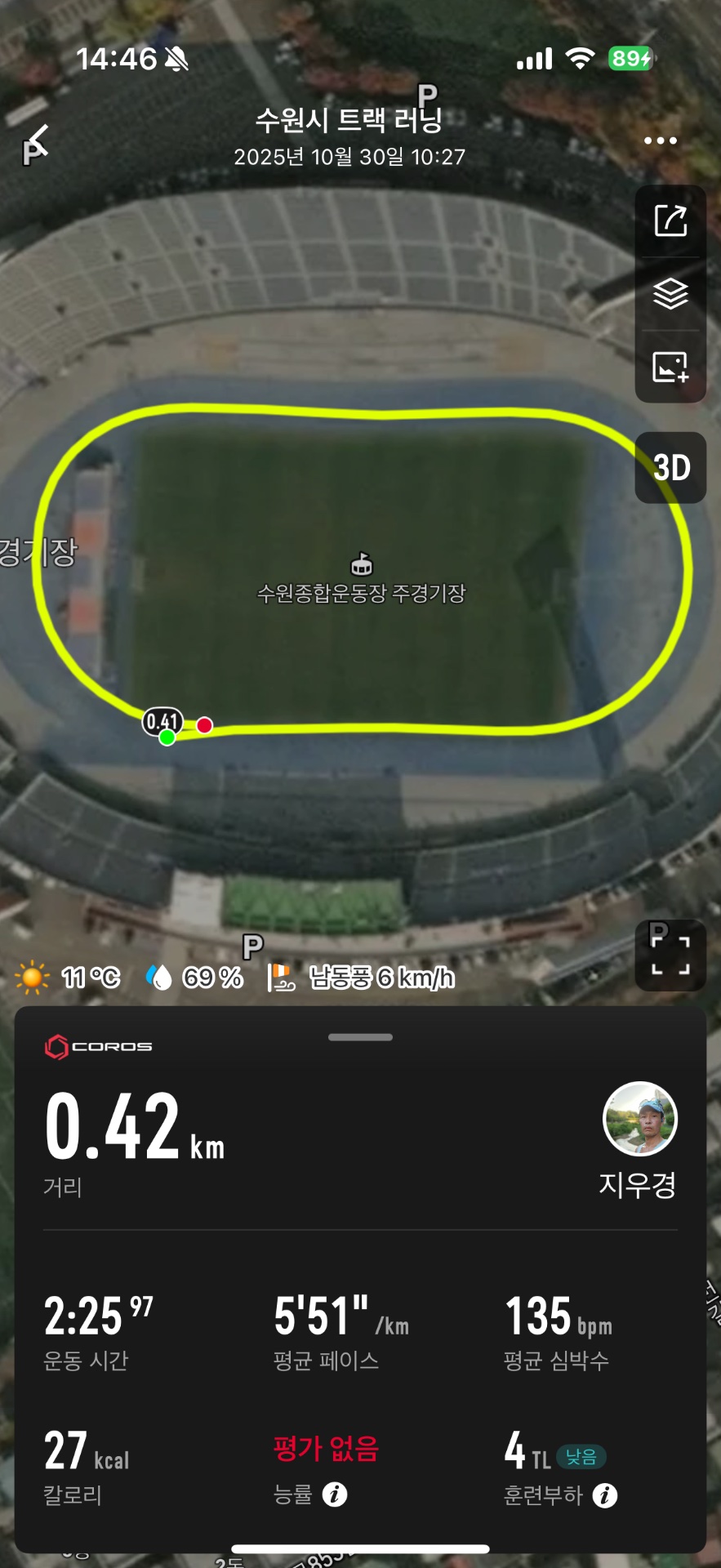Tap the COROS logo
The height and width of the screenshot is (1568, 721).
click(x=98, y=1045)
